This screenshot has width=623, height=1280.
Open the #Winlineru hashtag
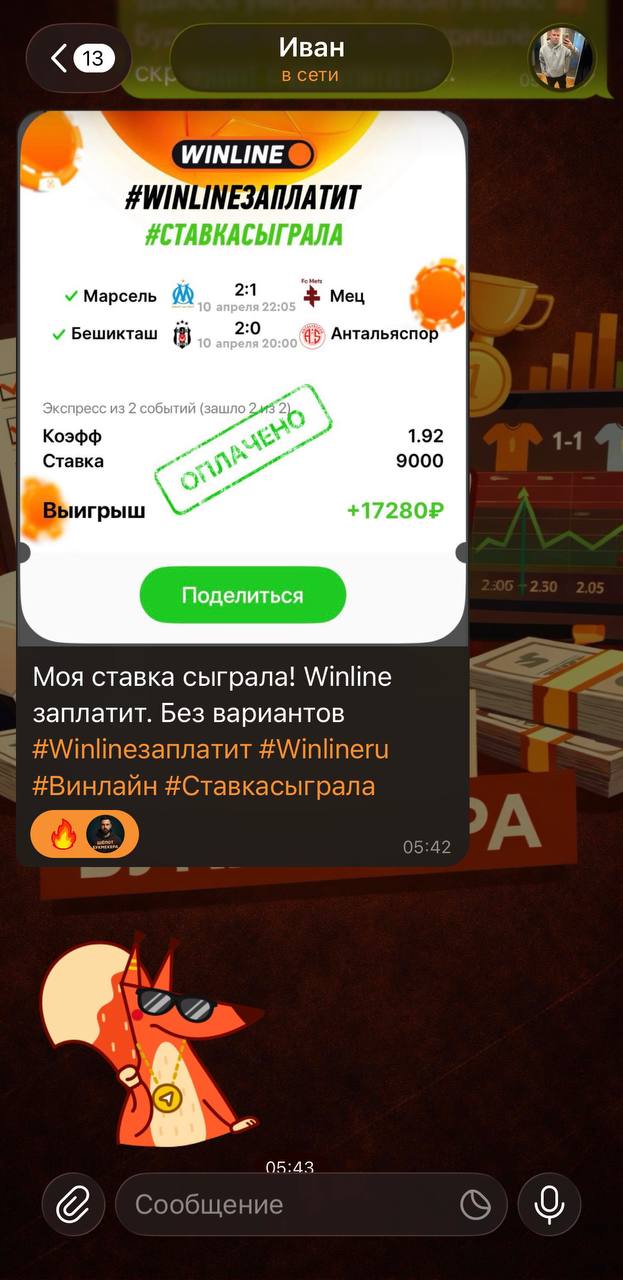point(323,750)
